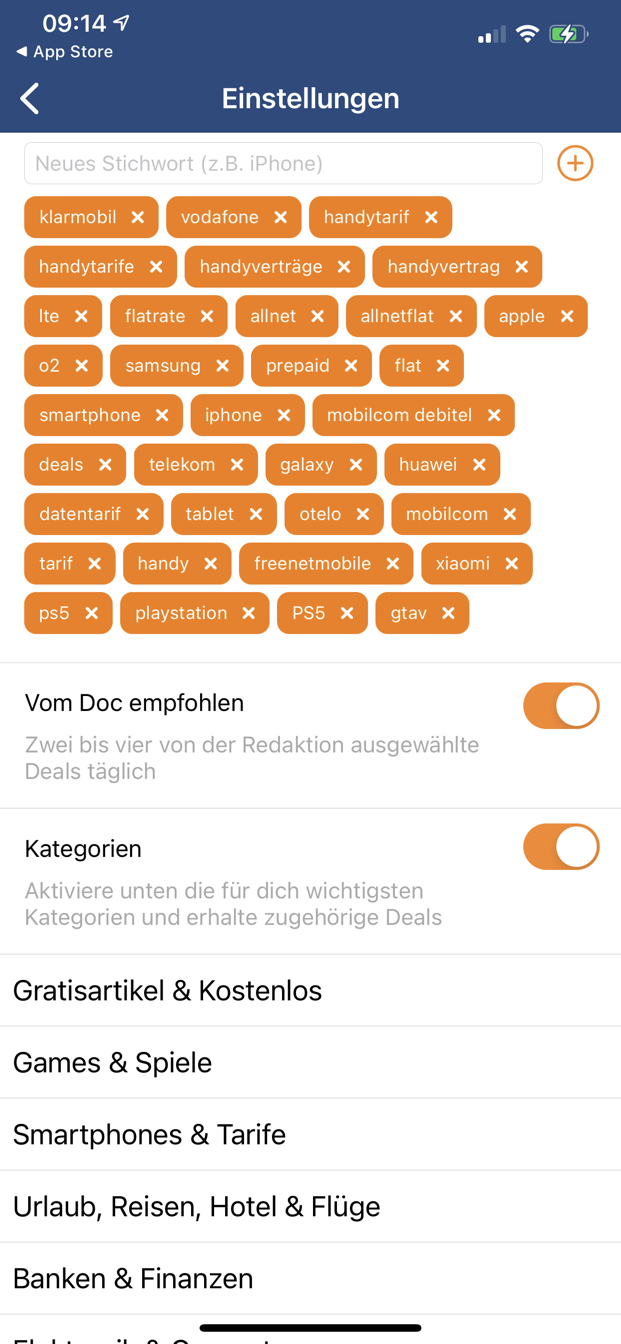Go back from Einstellungen
Screen dimensions: 621x1344
click(x=30, y=98)
